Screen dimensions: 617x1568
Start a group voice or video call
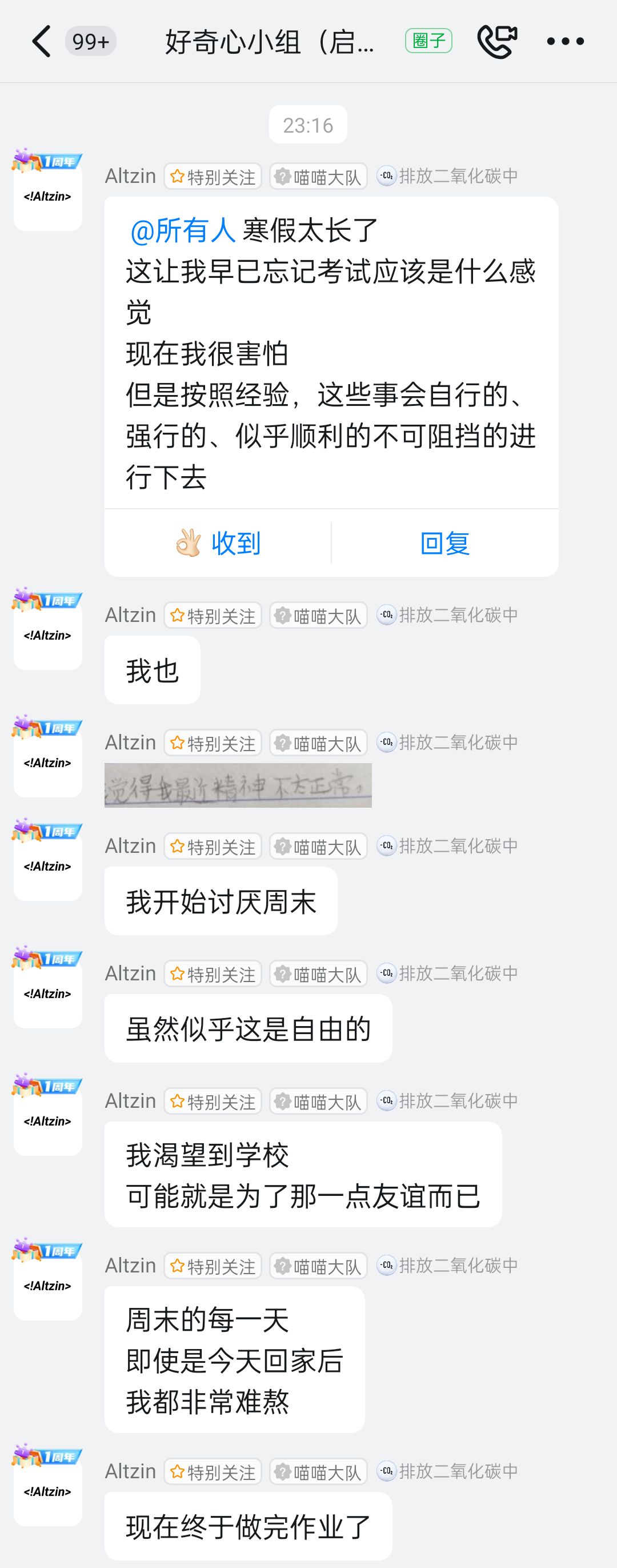tap(496, 41)
